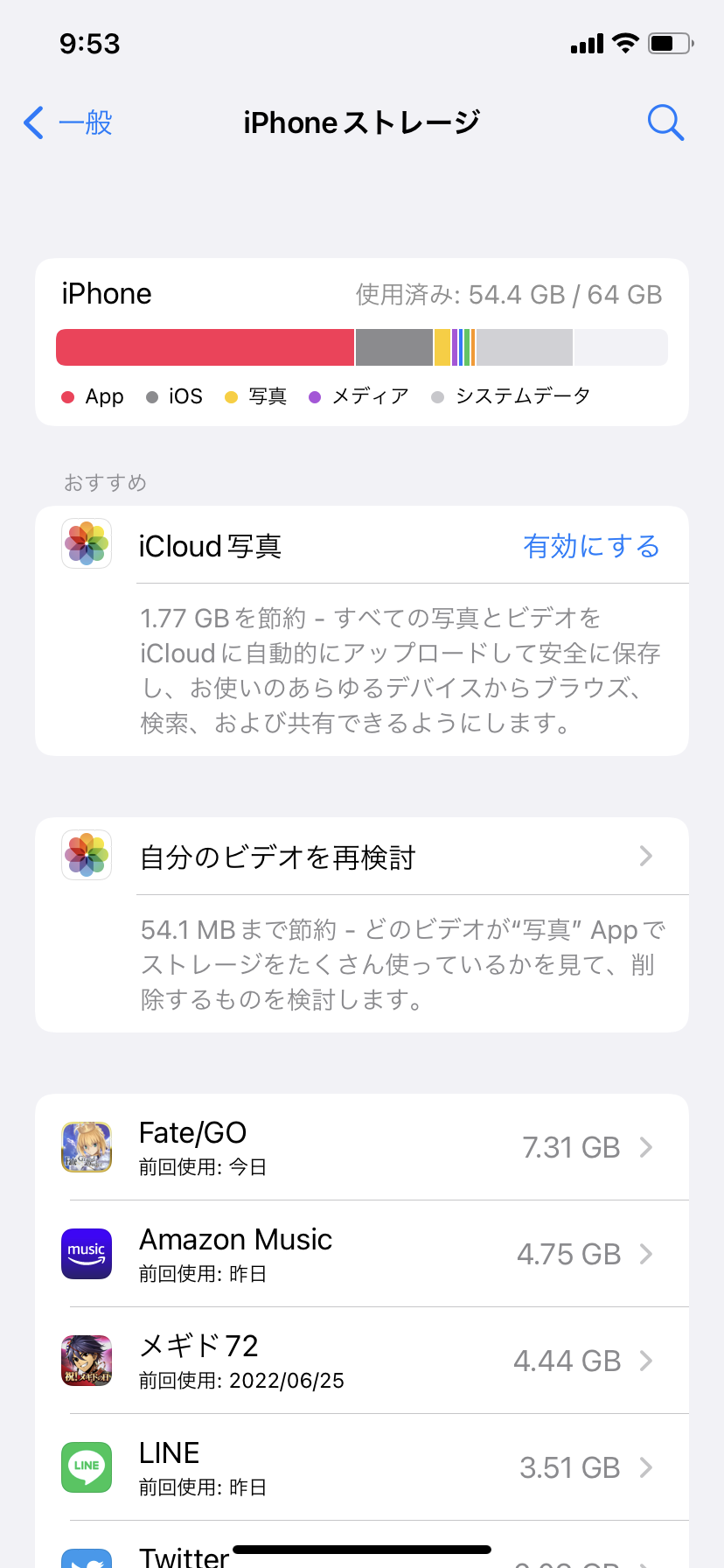This screenshot has width=724, height=1568.
Task: Open Fate/GO storage details
Action: (362, 1147)
